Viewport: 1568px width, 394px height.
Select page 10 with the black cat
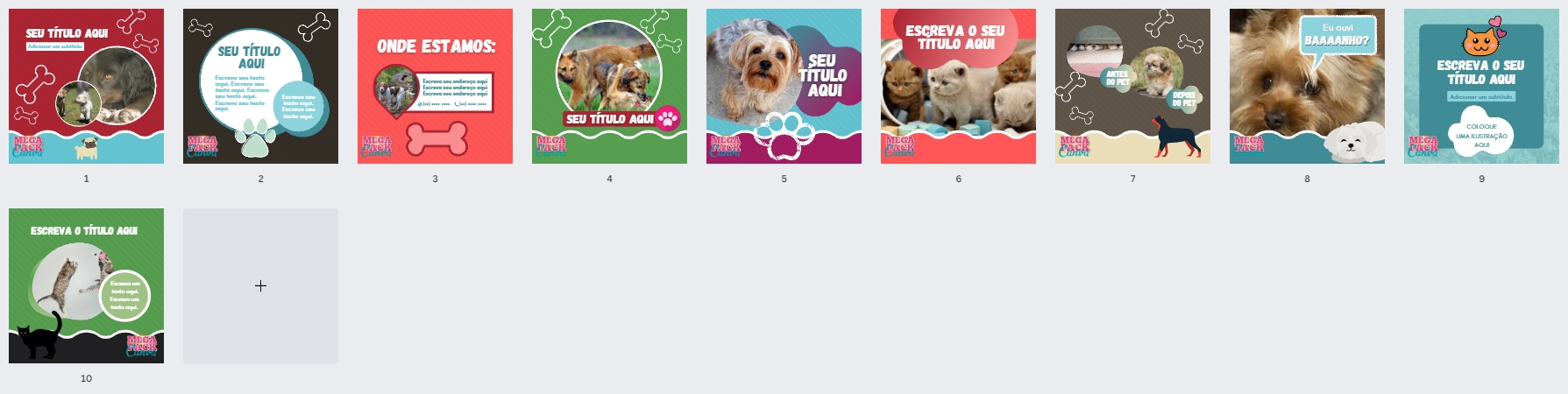tap(86, 285)
